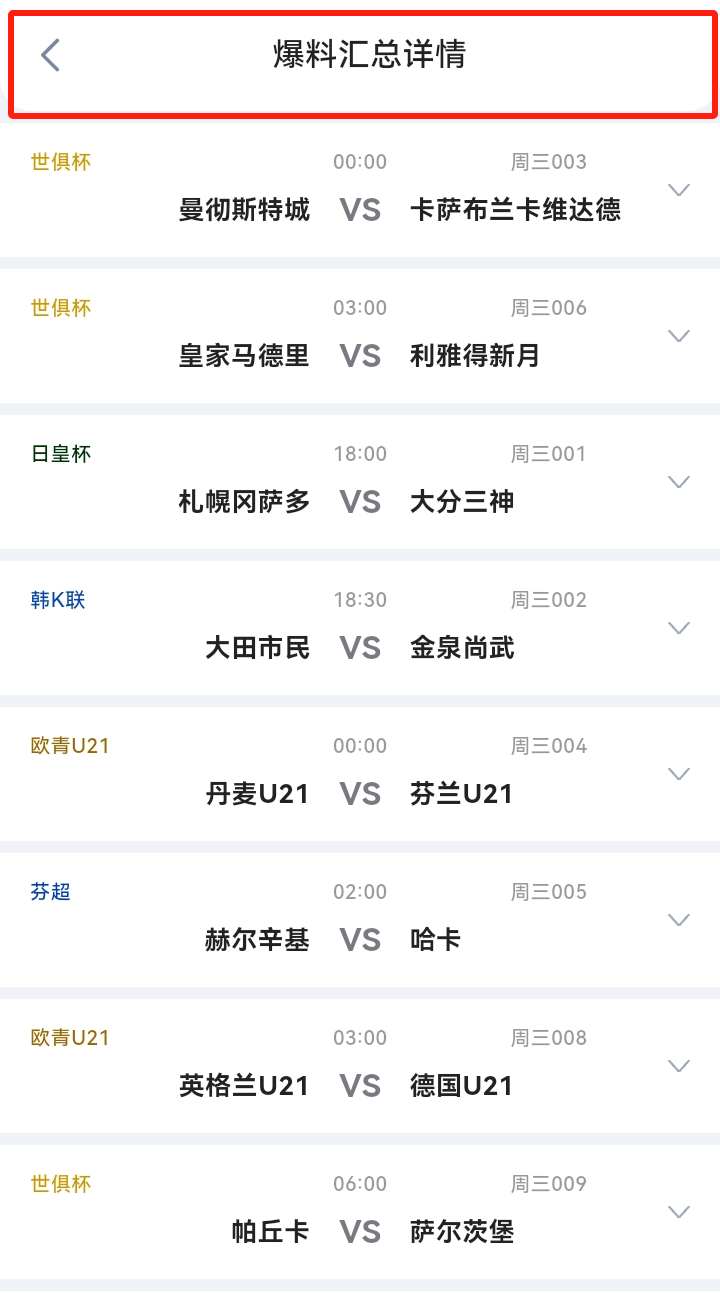Screen dimensions: 720x1293
Task: Expand the 丹麦U21 VS 芬兰U21 match
Action: pyautogui.click(x=679, y=774)
